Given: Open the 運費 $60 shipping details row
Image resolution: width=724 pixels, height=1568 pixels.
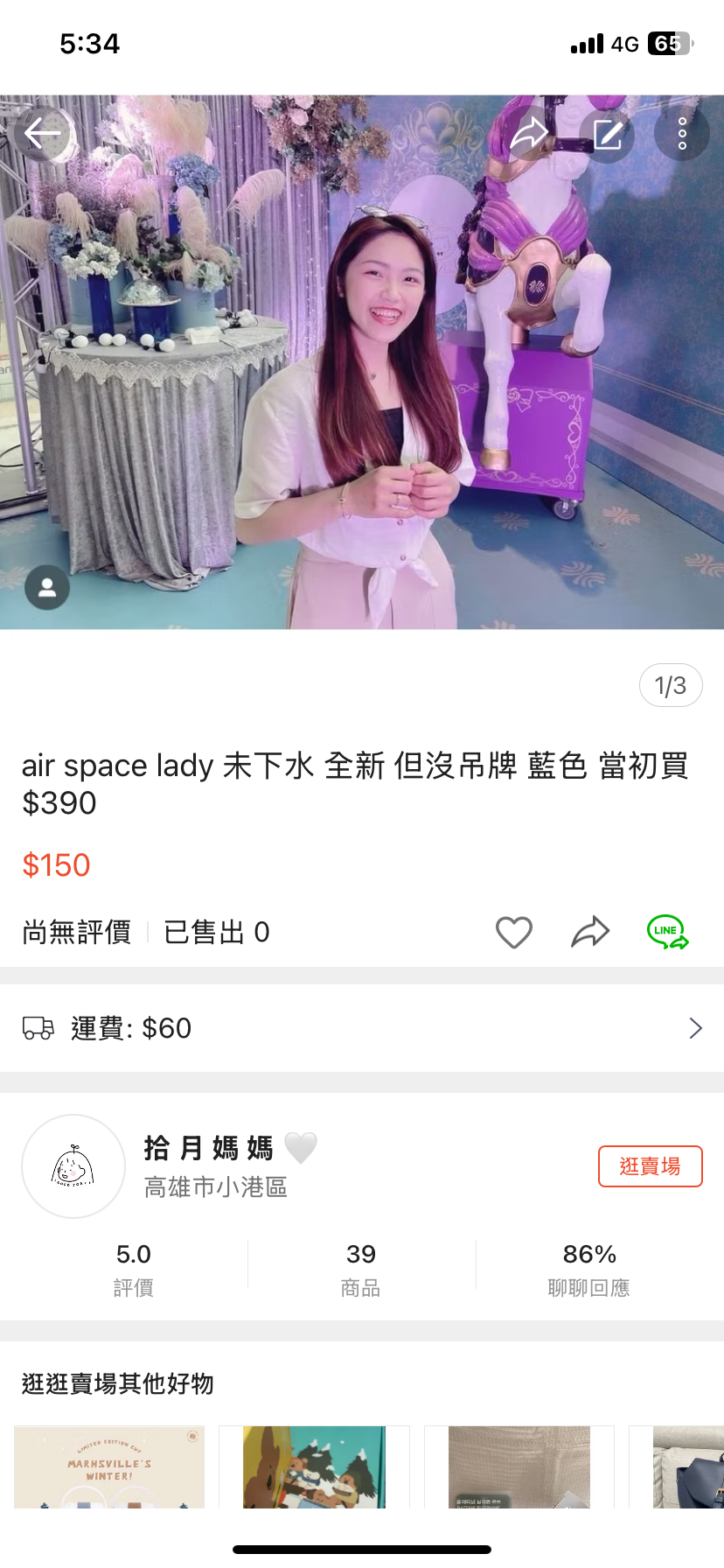Looking at the screenshot, I should [362, 1028].
